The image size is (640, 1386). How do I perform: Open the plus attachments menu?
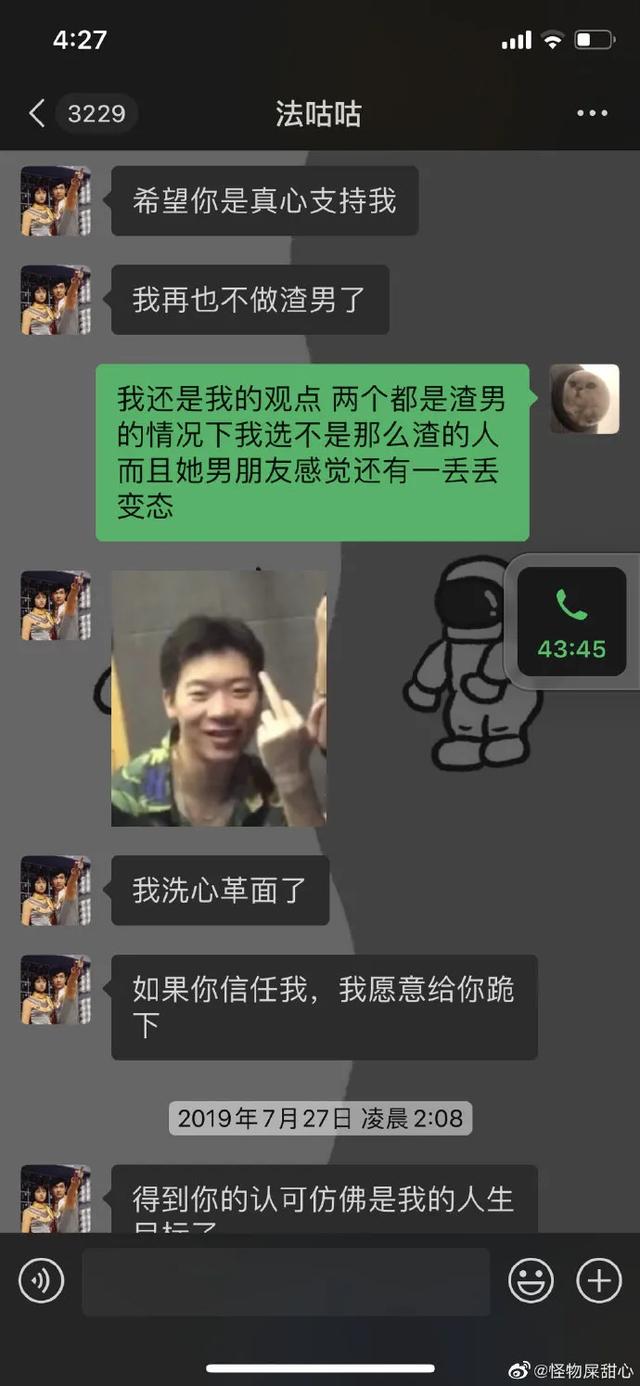[599, 1281]
